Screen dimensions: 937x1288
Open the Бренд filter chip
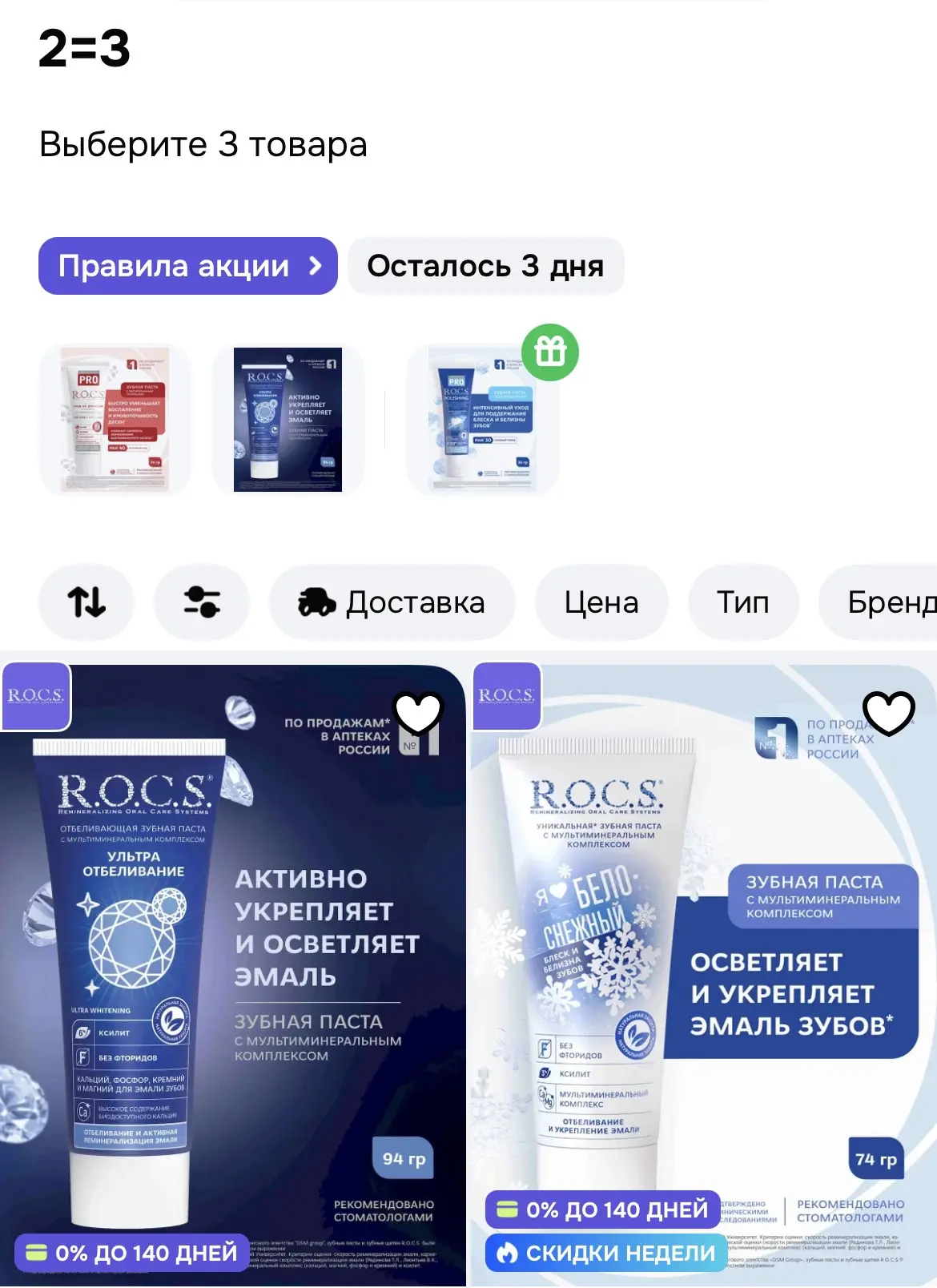click(x=879, y=602)
